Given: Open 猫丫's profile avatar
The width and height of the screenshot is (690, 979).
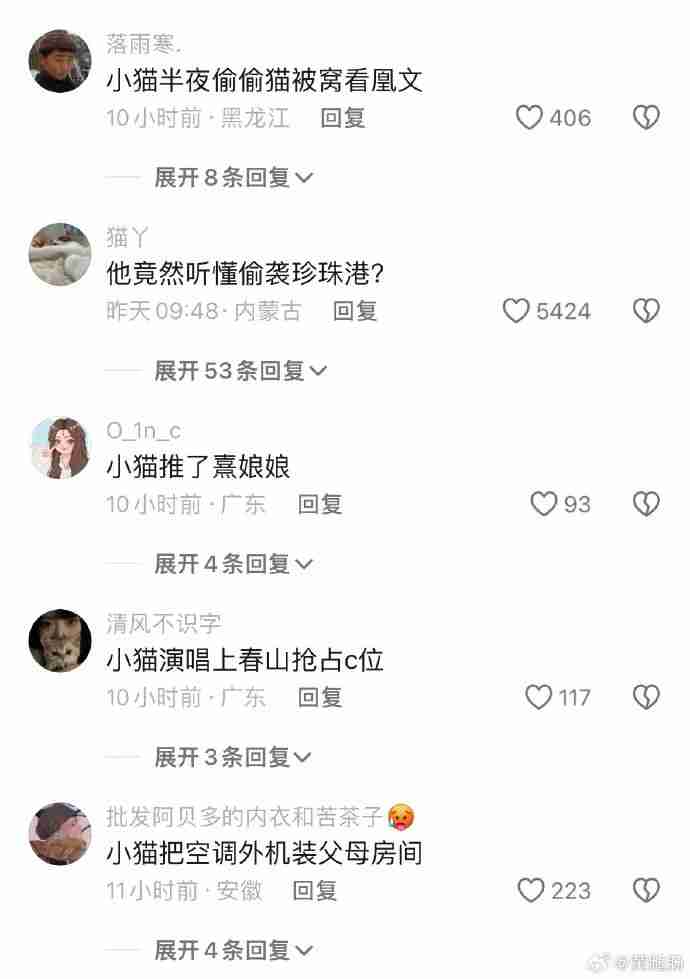Looking at the screenshot, I should point(60,255).
